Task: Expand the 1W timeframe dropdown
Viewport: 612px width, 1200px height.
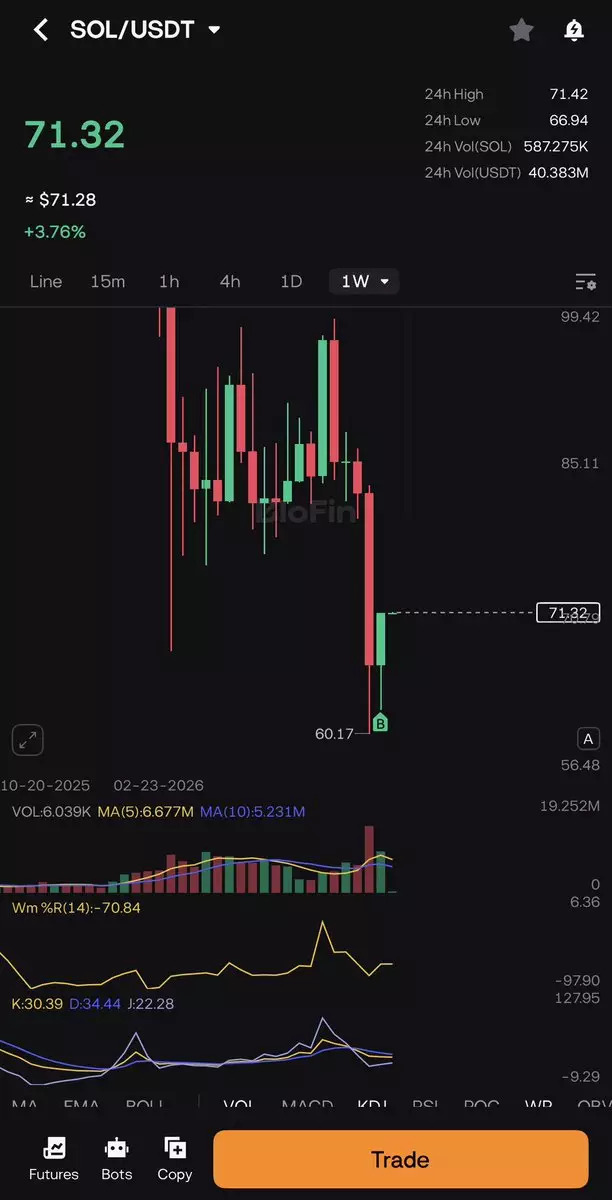Action: tap(364, 281)
